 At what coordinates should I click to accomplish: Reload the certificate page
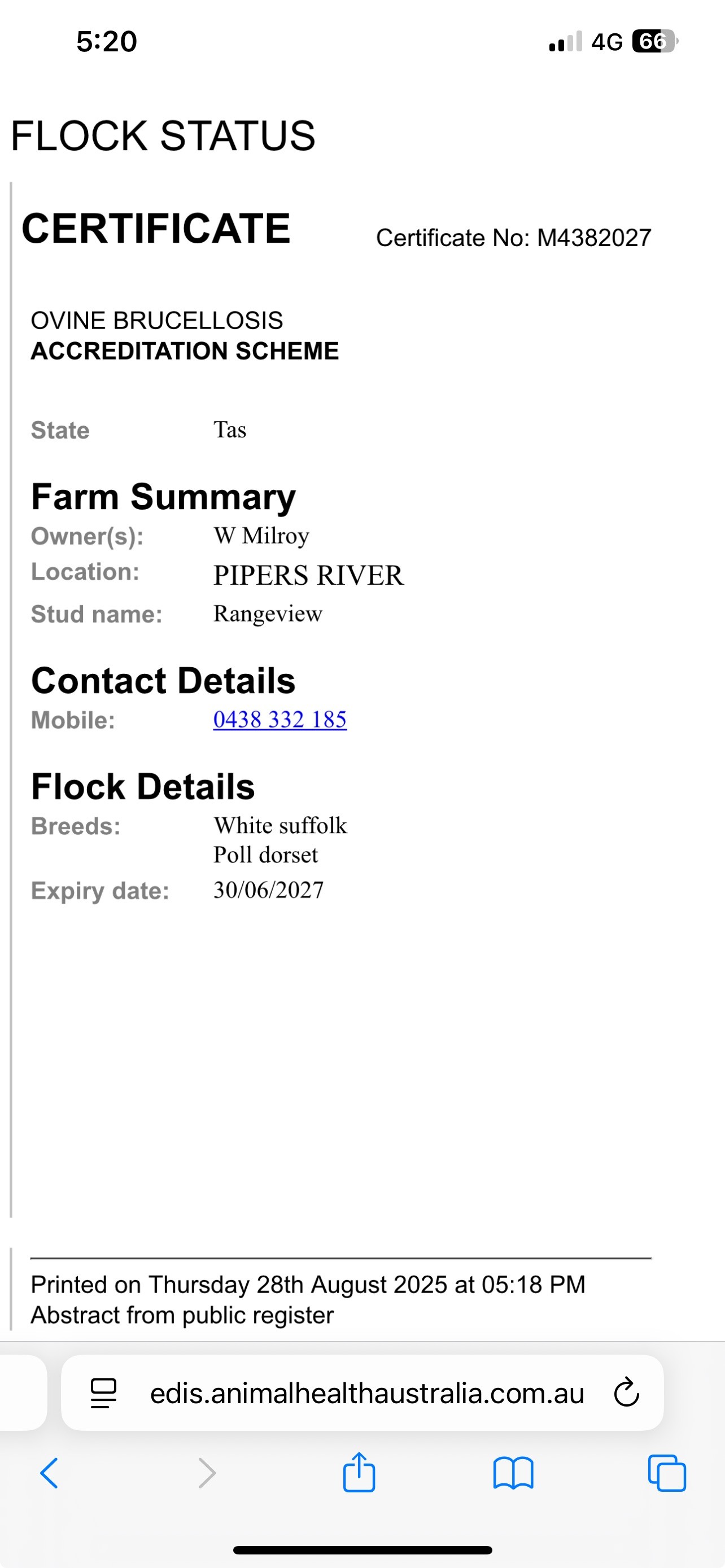626,1392
